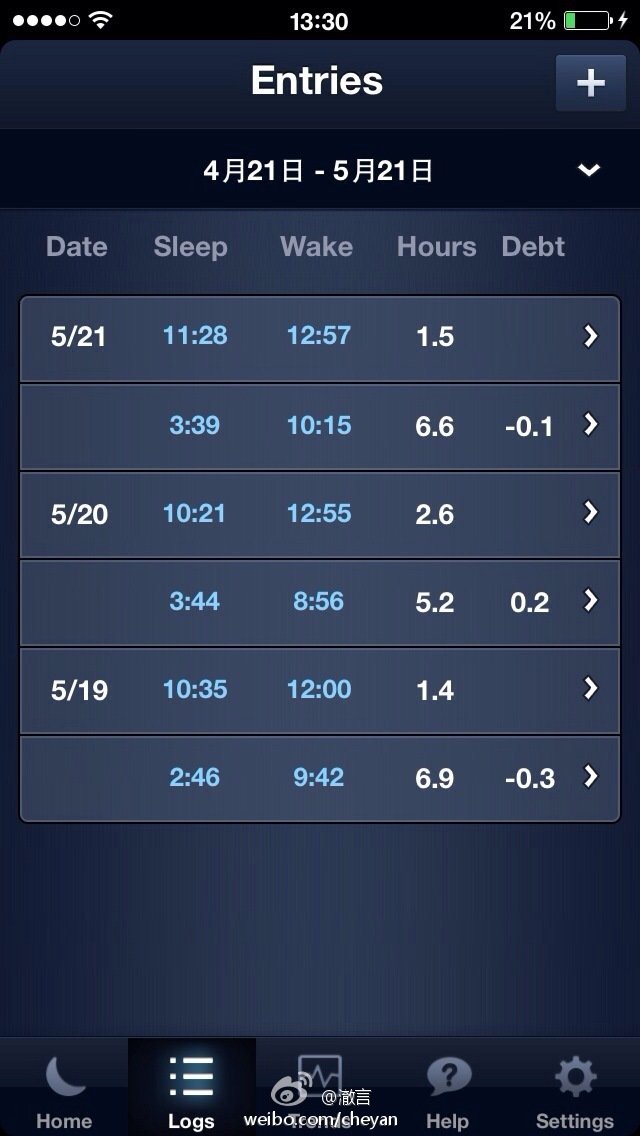Viewport: 640px width, 1136px height.
Task: Open the entry sleeping at 2:46
Action: click(320, 778)
